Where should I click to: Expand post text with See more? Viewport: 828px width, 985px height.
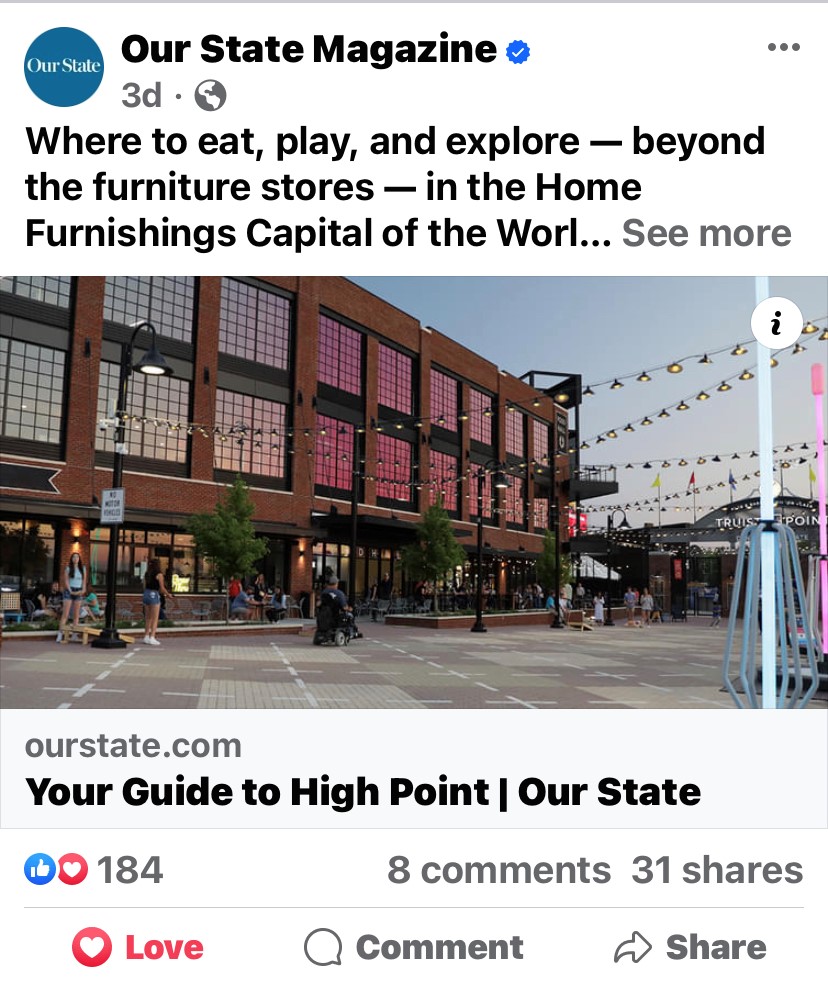click(706, 233)
